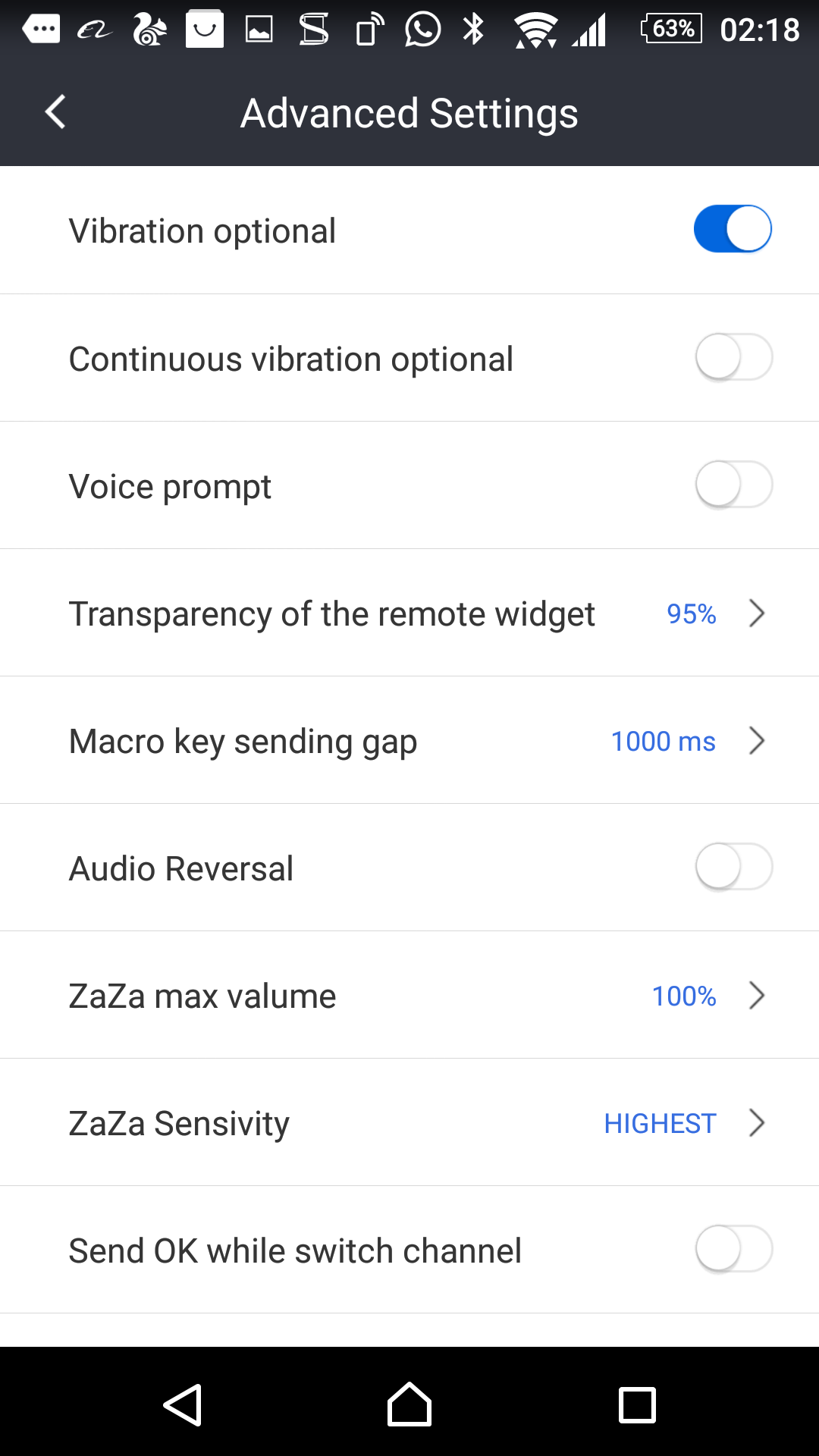Tap the cellular signal strength icon
Screen dimensions: 819x1456
tap(590, 29)
